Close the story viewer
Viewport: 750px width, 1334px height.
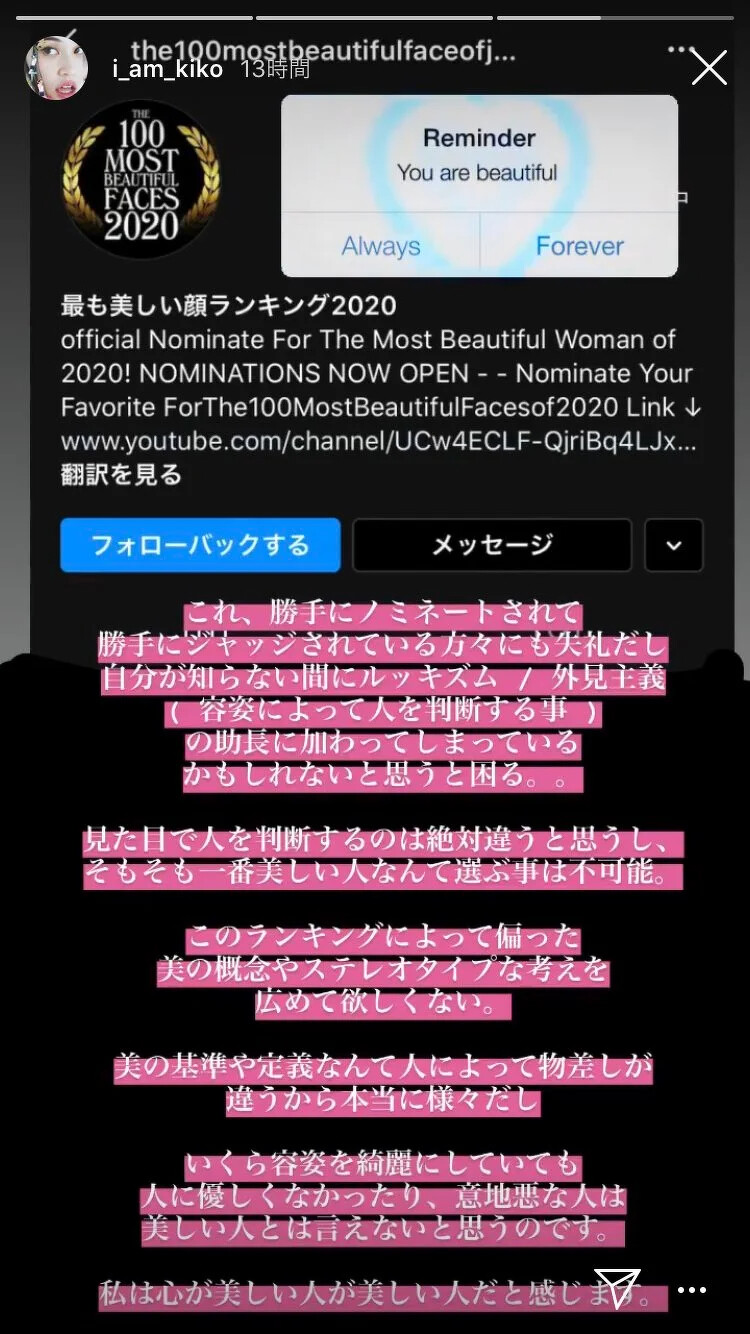click(709, 68)
